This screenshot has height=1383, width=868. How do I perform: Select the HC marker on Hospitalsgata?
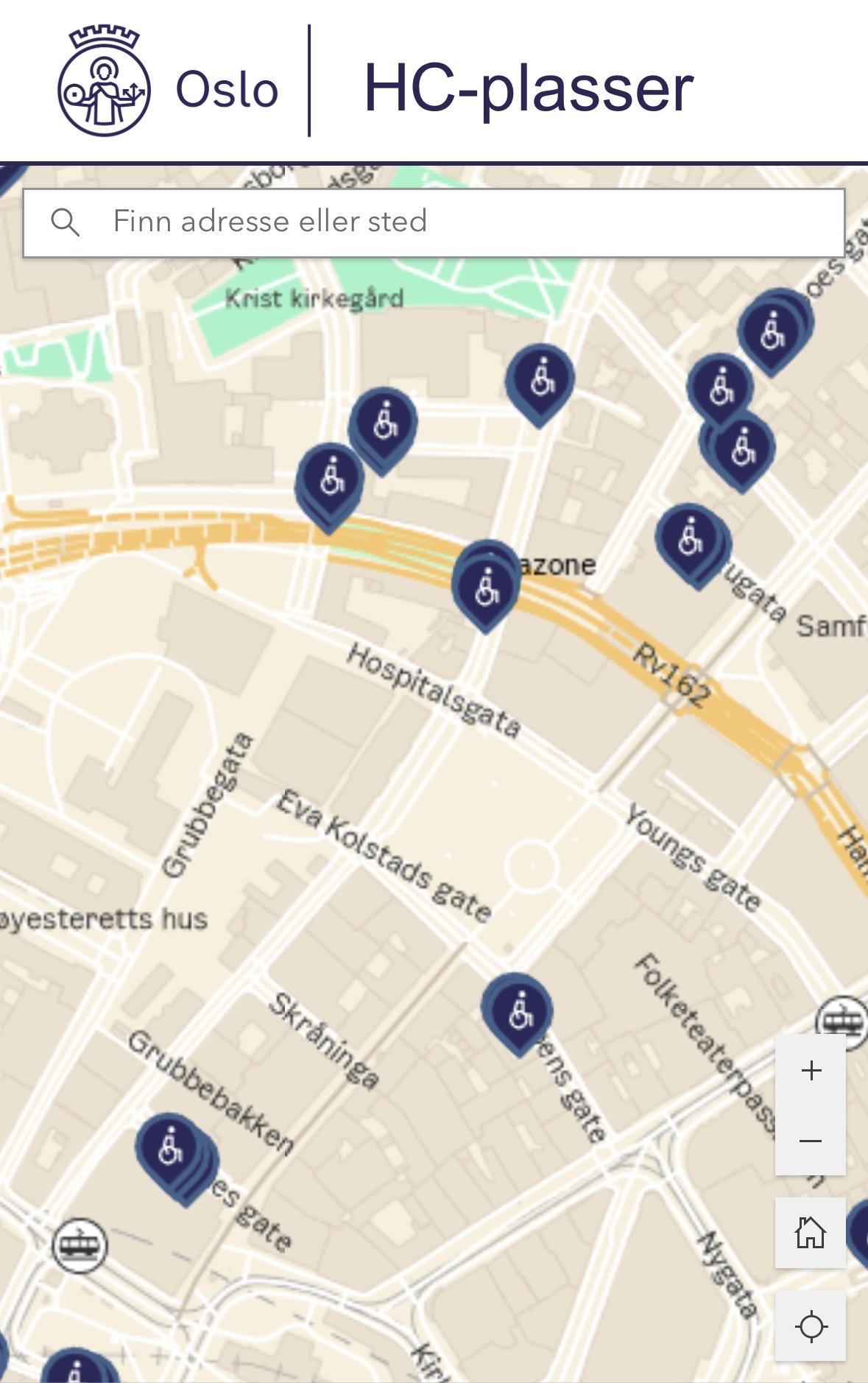[486, 587]
